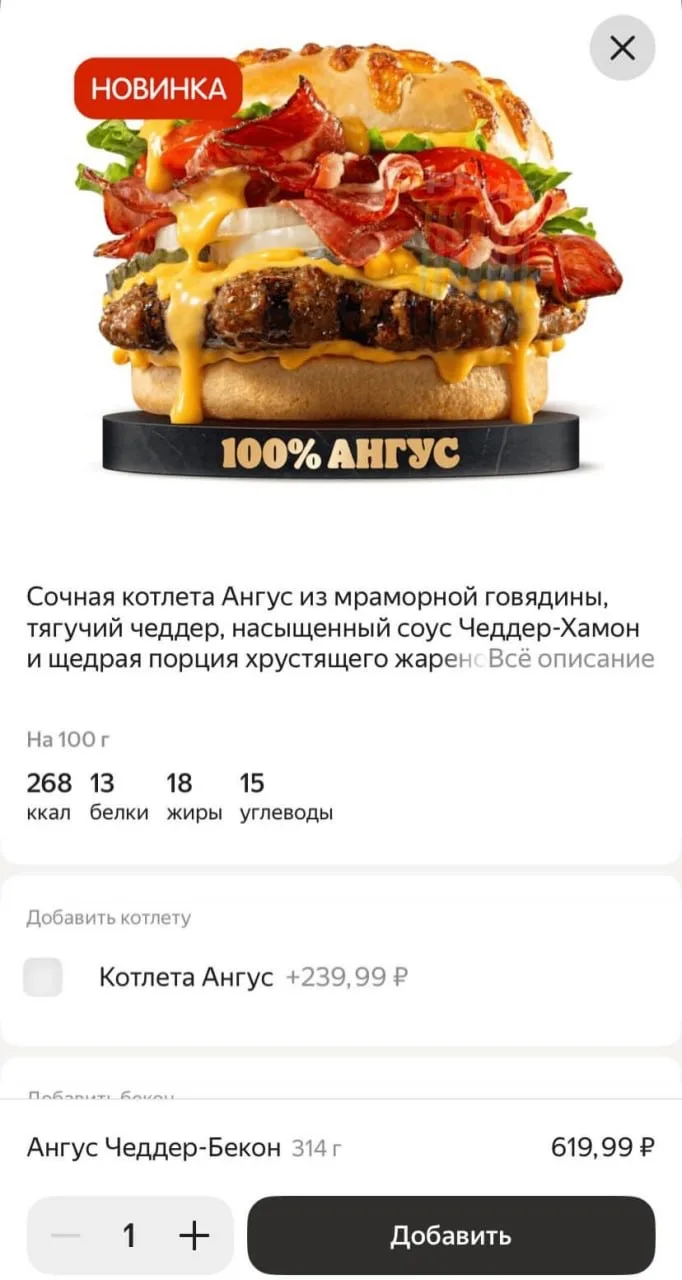Decrease quantity with the minus button

pos(66,1236)
